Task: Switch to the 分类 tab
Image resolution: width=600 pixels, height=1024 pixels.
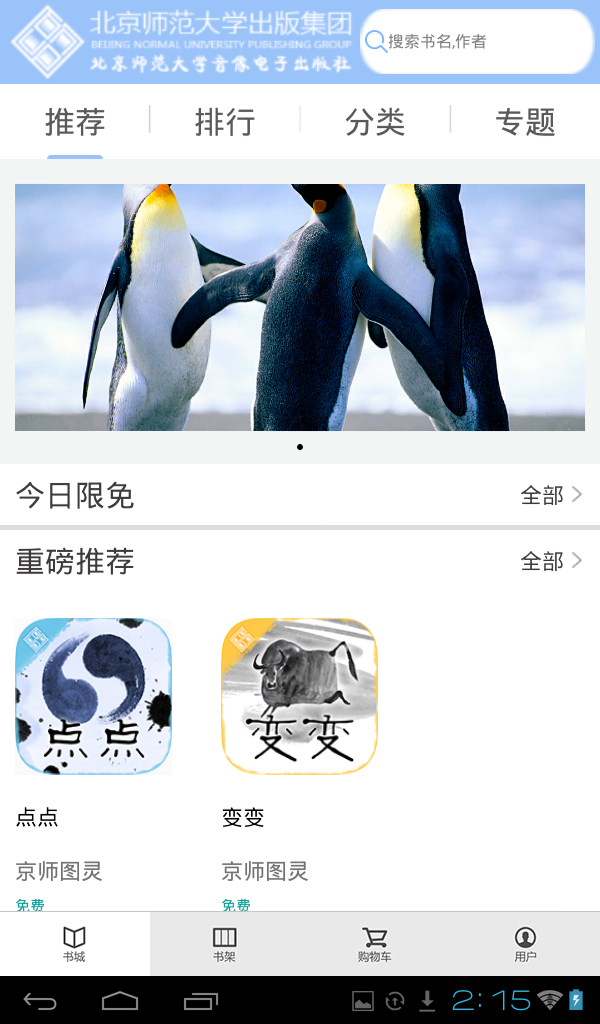Action: (375, 122)
